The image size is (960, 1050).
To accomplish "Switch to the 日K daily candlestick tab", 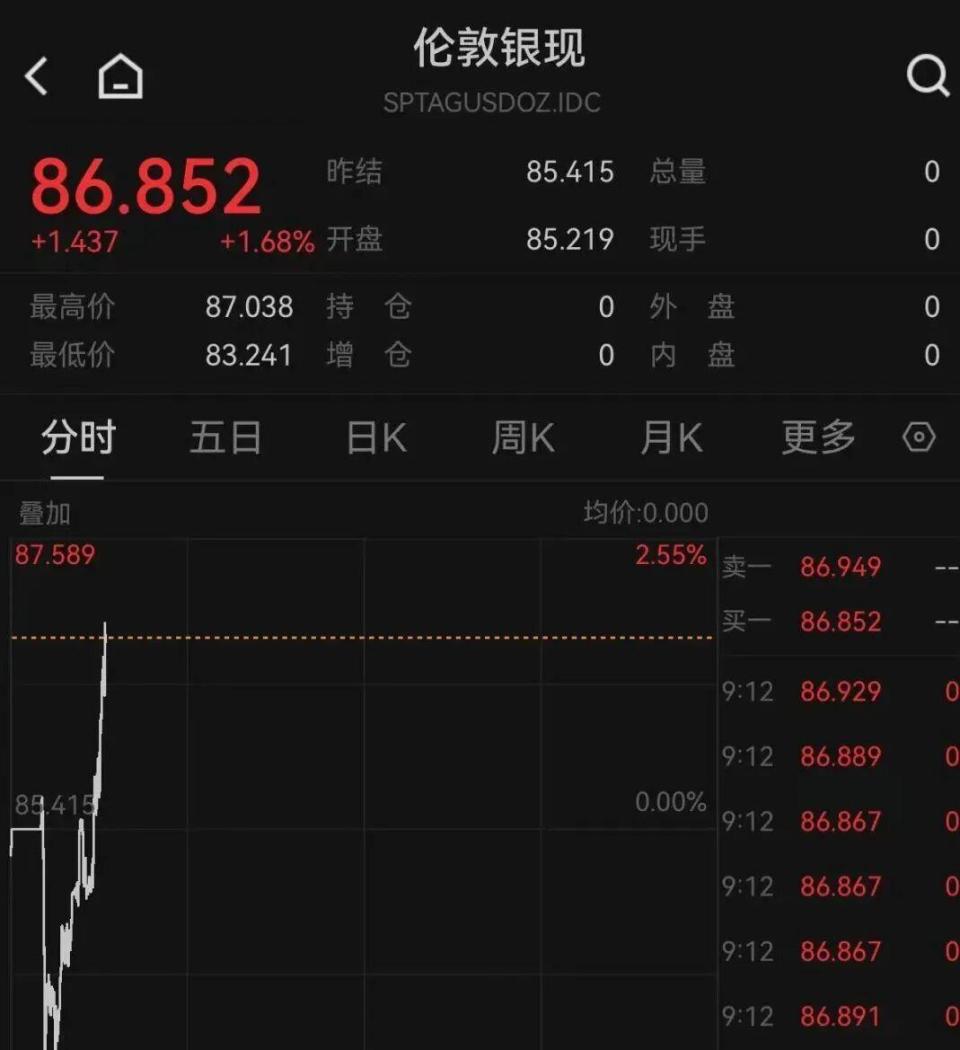I will click(x=375, y=438).
